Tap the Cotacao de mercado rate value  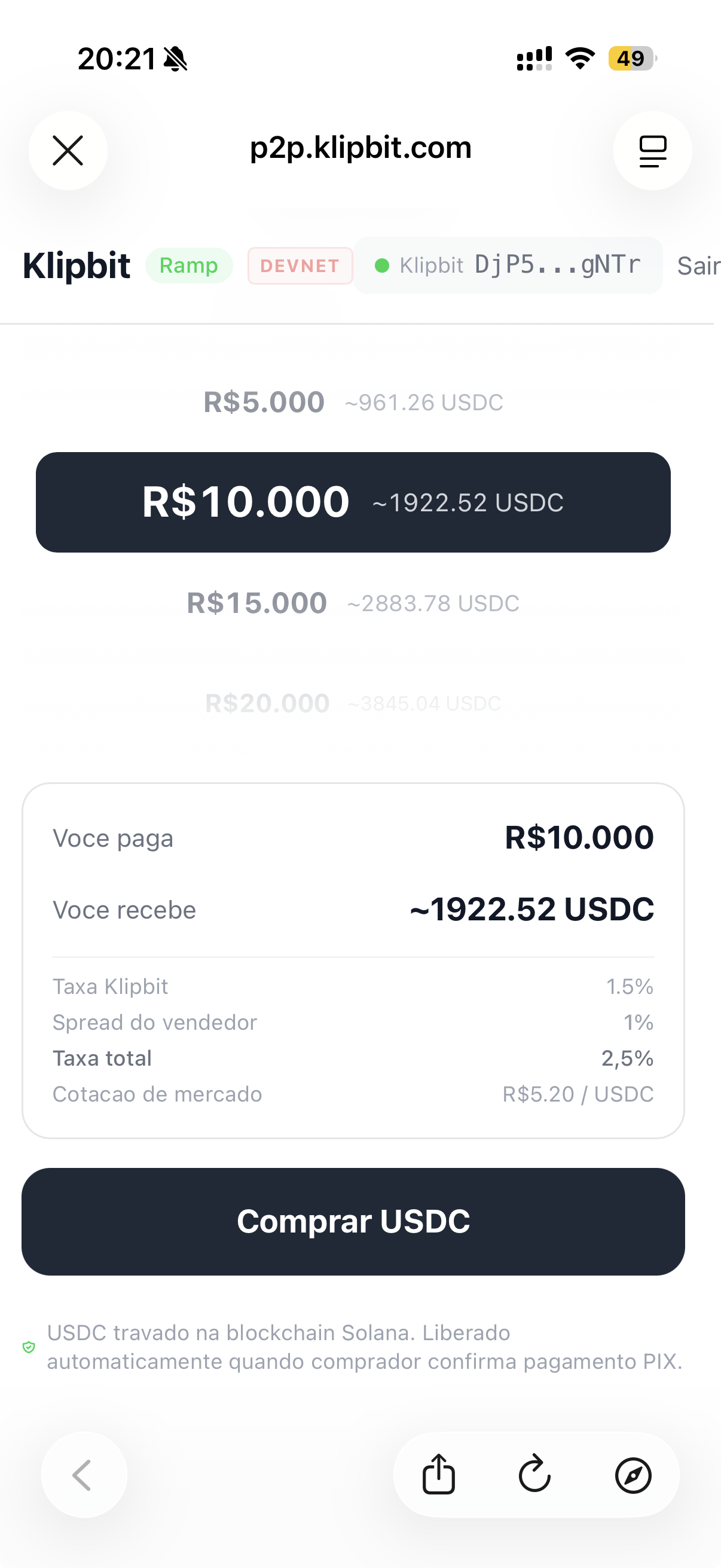[578, 1093]
